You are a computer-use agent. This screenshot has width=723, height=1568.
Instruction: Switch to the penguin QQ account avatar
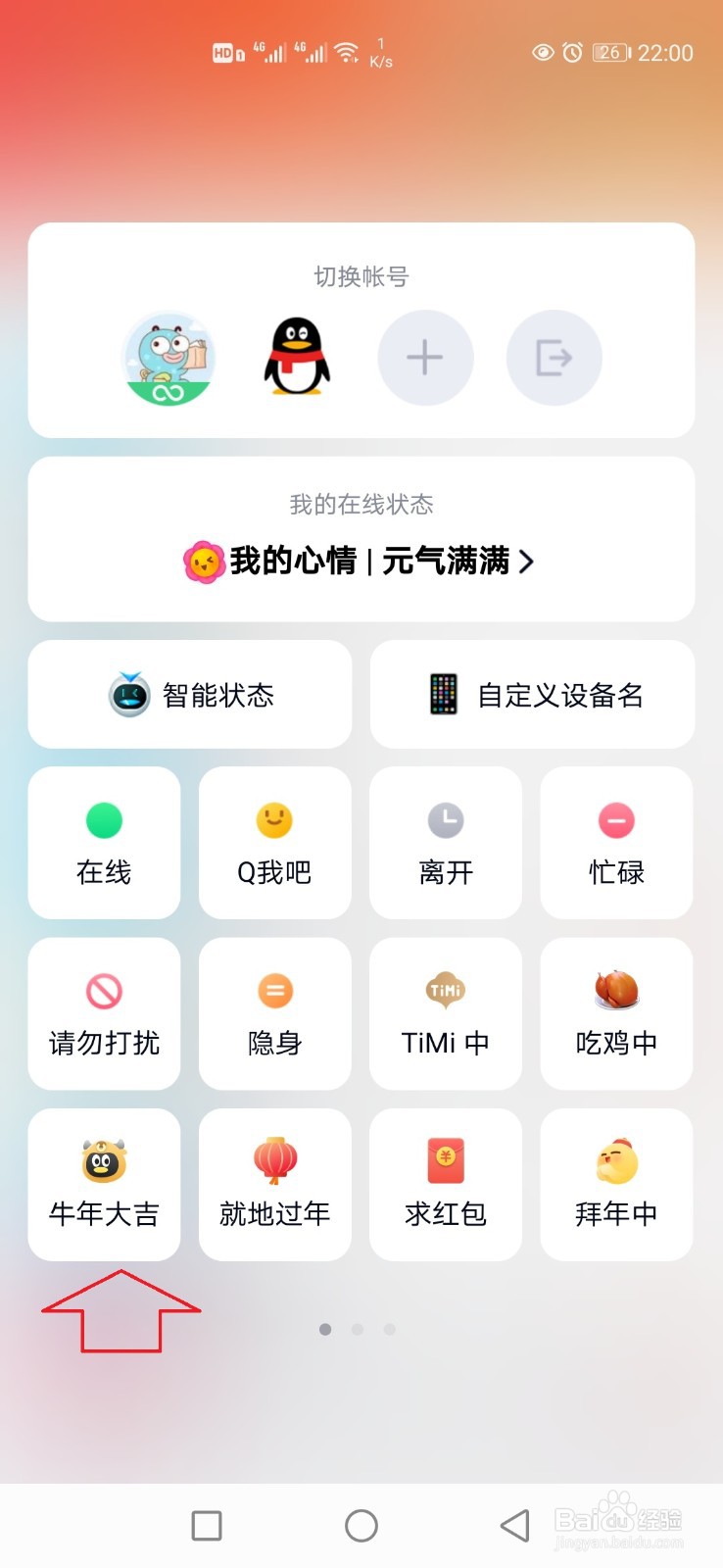(x=297, y=358)
